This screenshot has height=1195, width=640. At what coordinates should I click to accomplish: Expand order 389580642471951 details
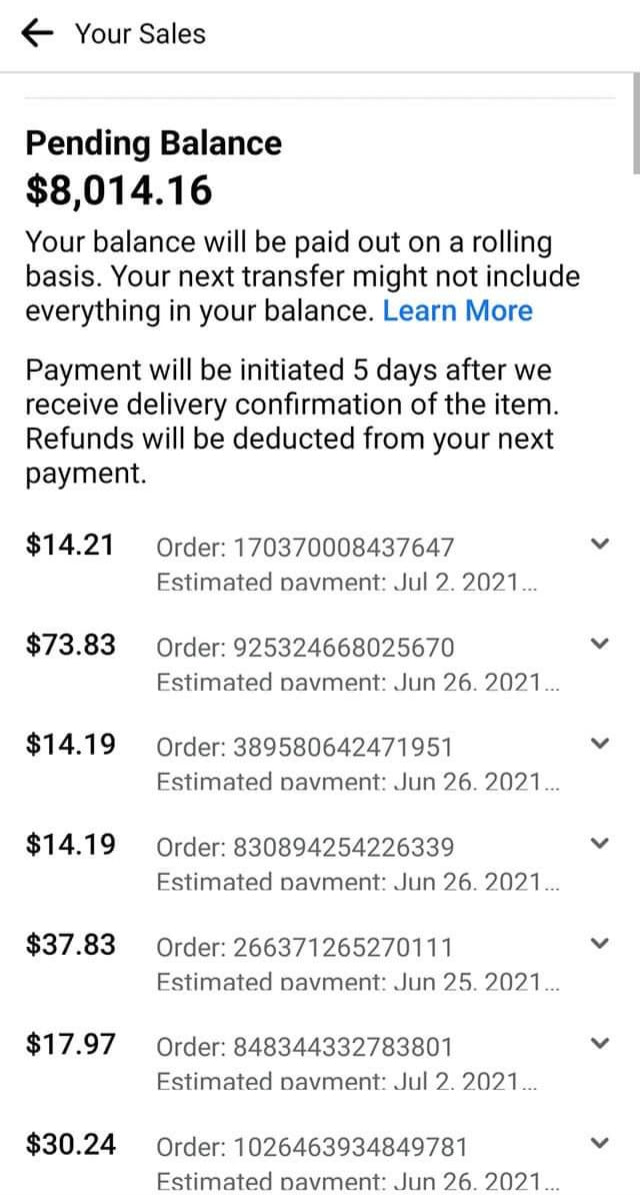[x=599, y=744]
